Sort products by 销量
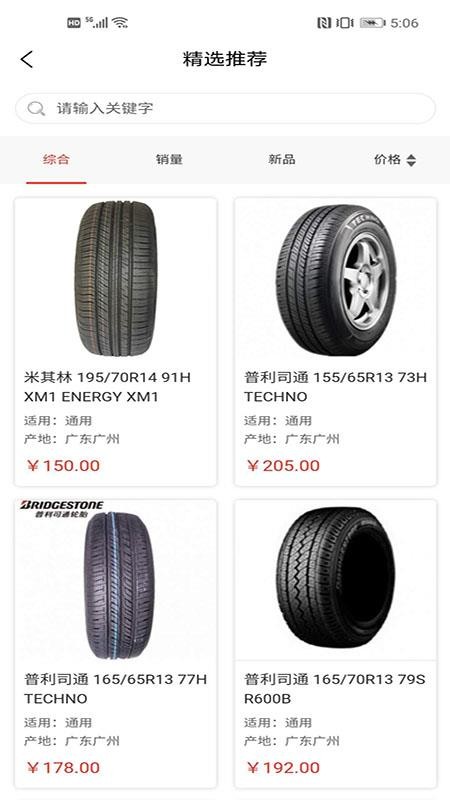 (x=169, y=160)
